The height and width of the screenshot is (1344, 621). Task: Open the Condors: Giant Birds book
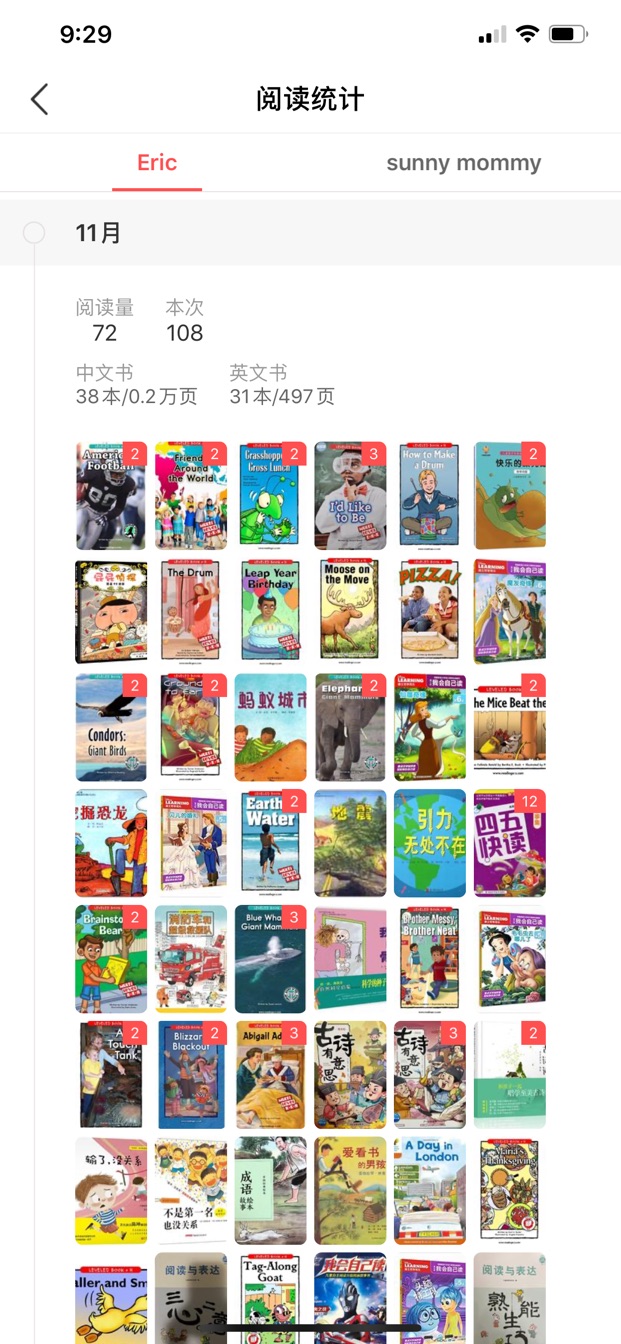point(111,727)
